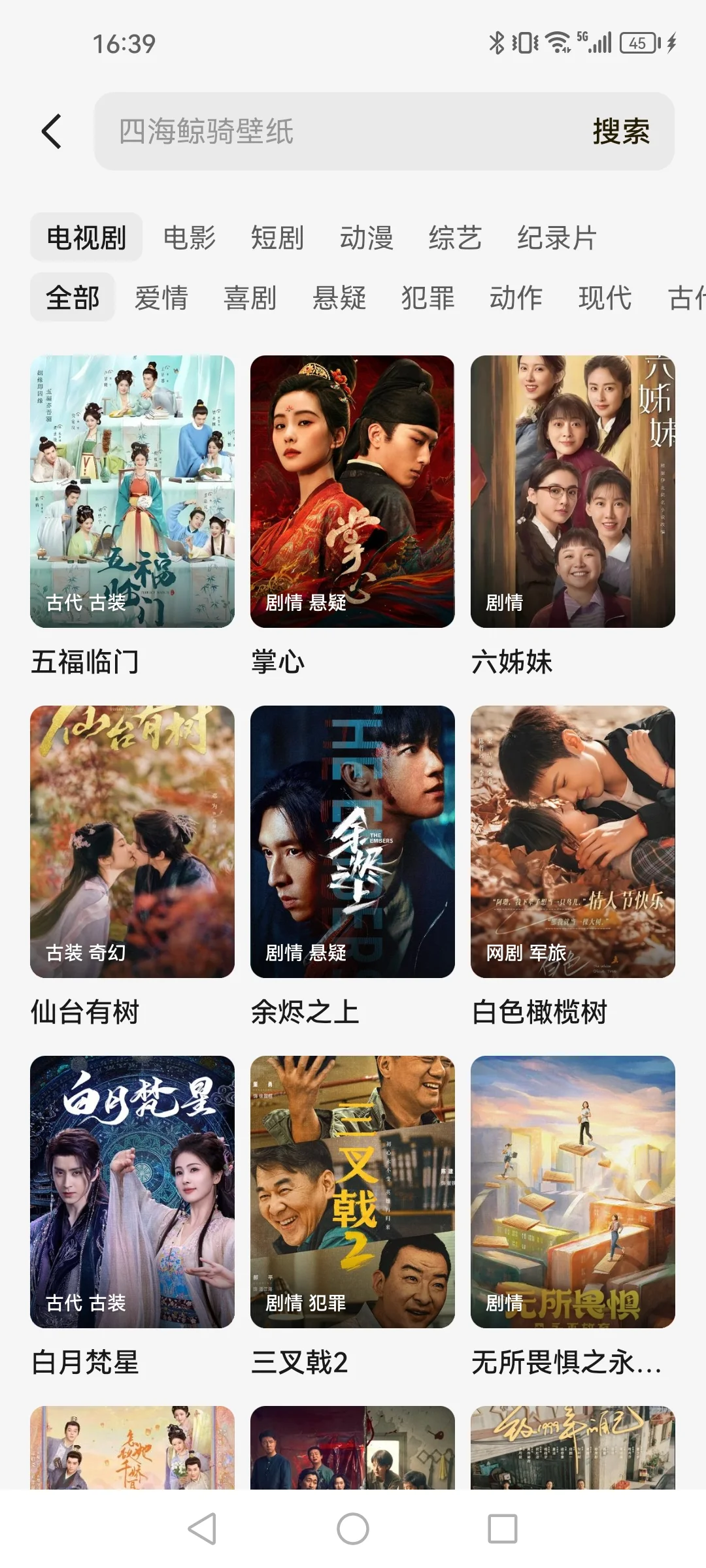Open the 动漫 tab
Viewport: 706px width, 1568px height.
[x=366, y=238]
